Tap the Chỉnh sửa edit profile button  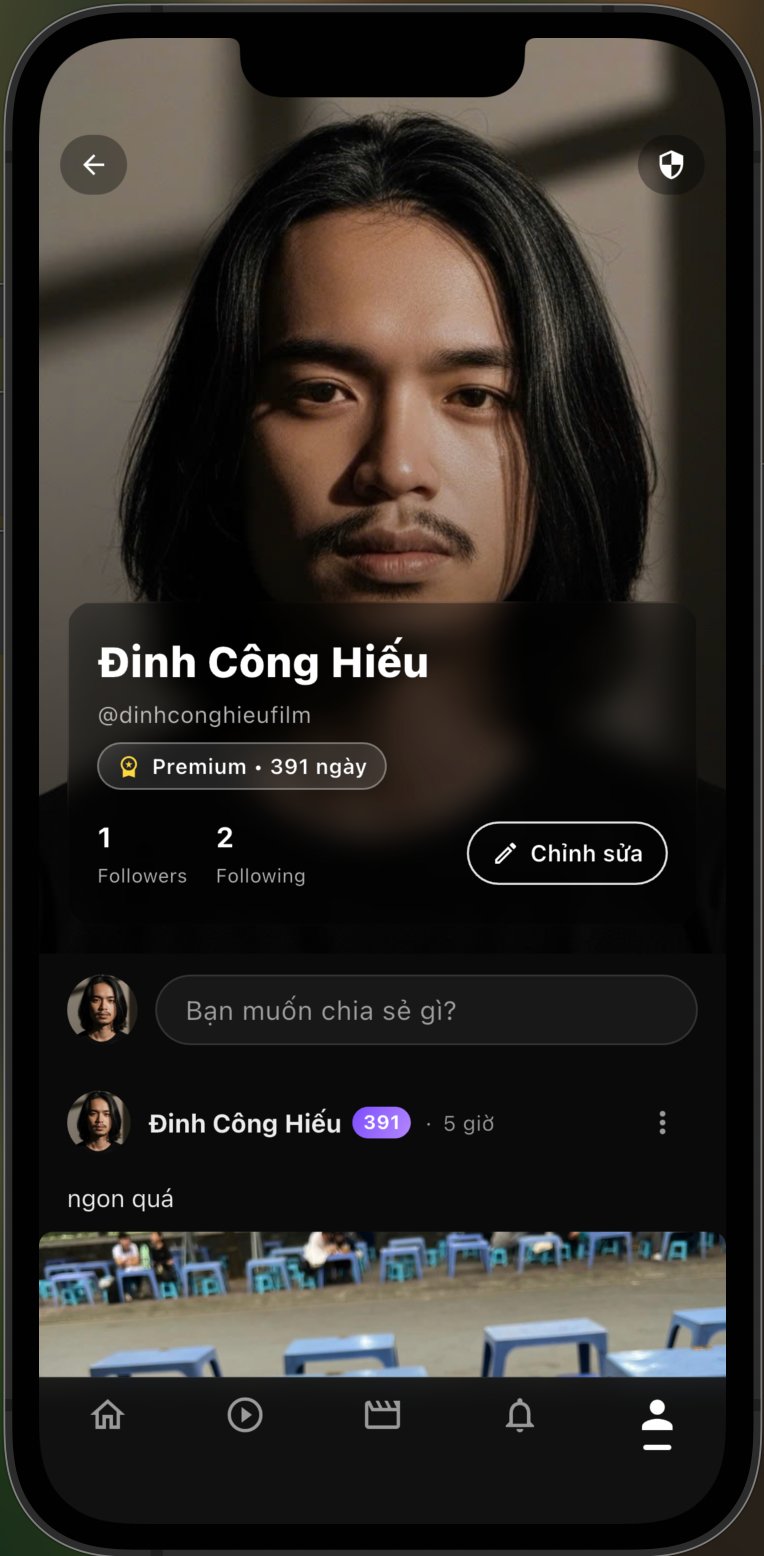click(567, 853)
